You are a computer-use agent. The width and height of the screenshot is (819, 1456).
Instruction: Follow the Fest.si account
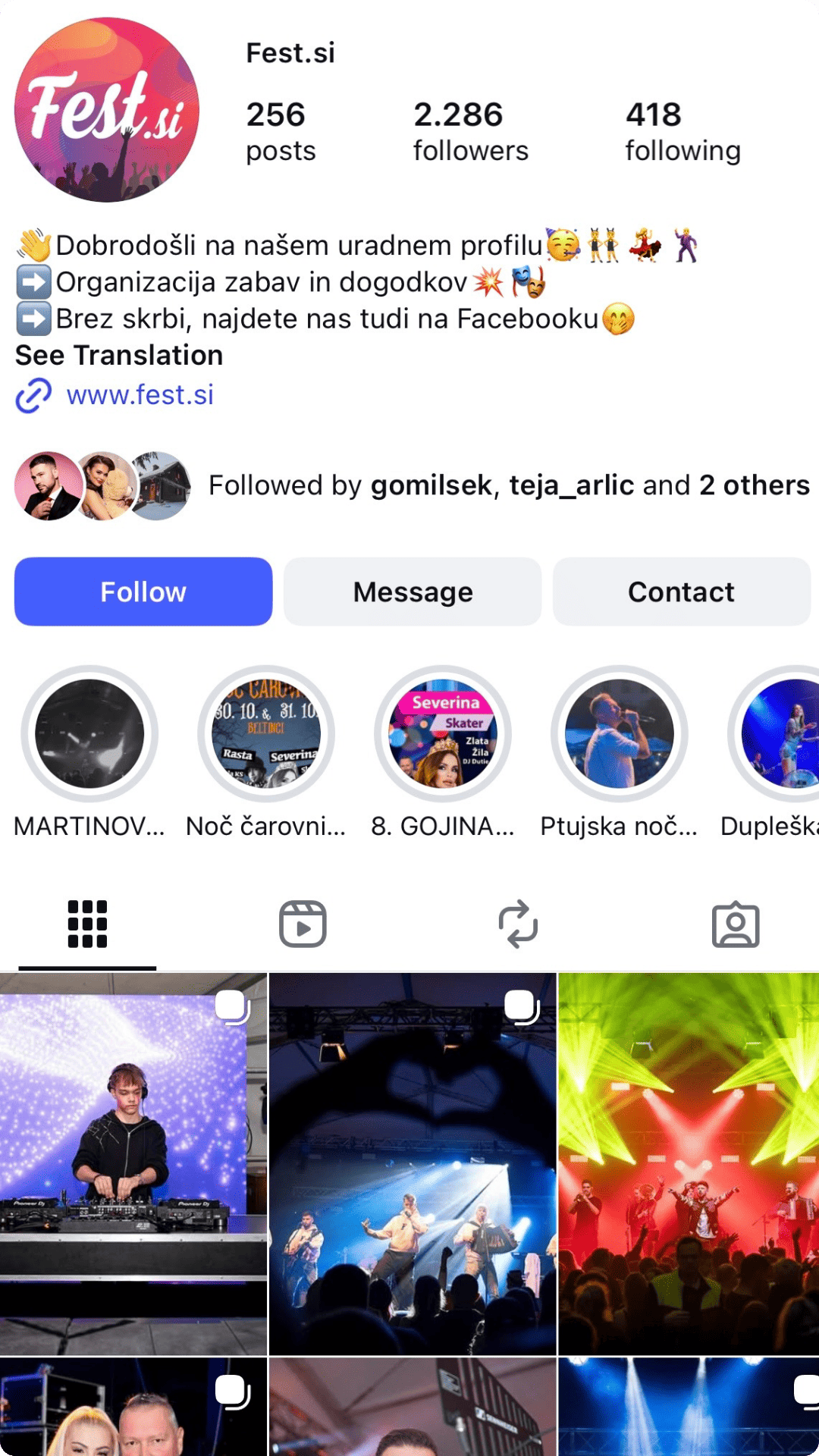click(143, 591)
